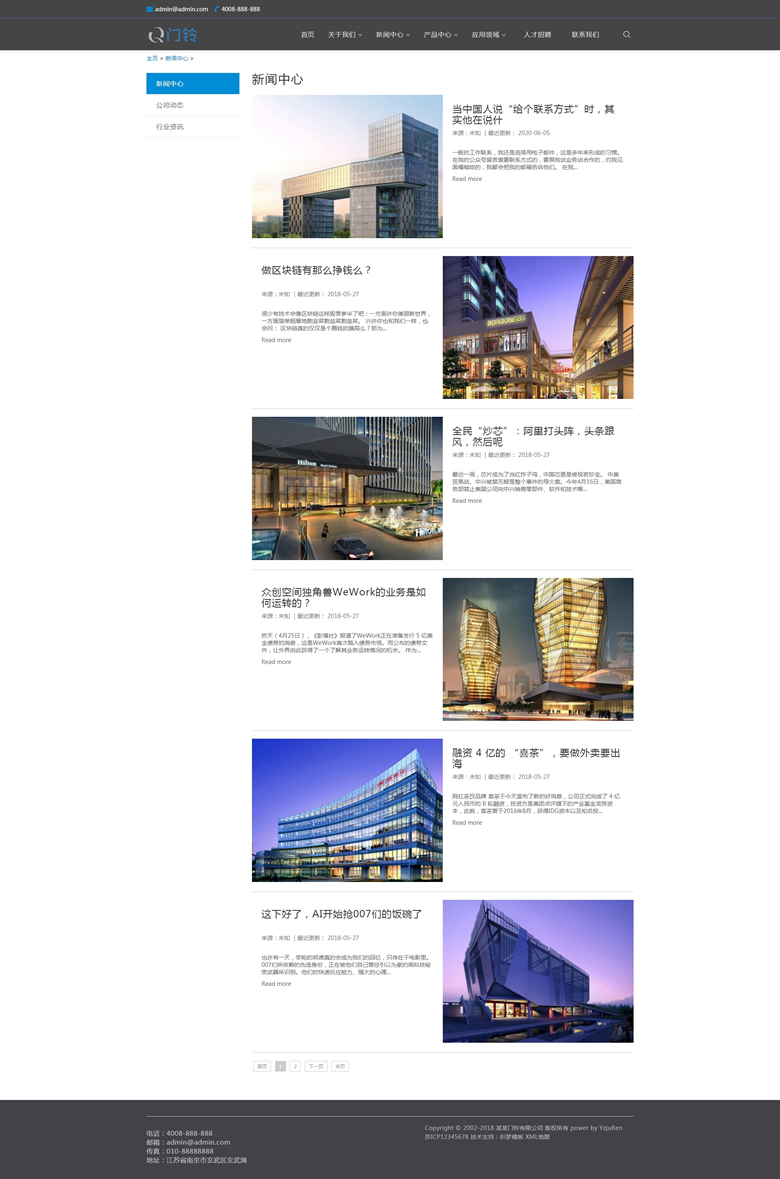Open the search icon in the header
The height and width of the screenshot is (1179, 780).
[627, 35]
